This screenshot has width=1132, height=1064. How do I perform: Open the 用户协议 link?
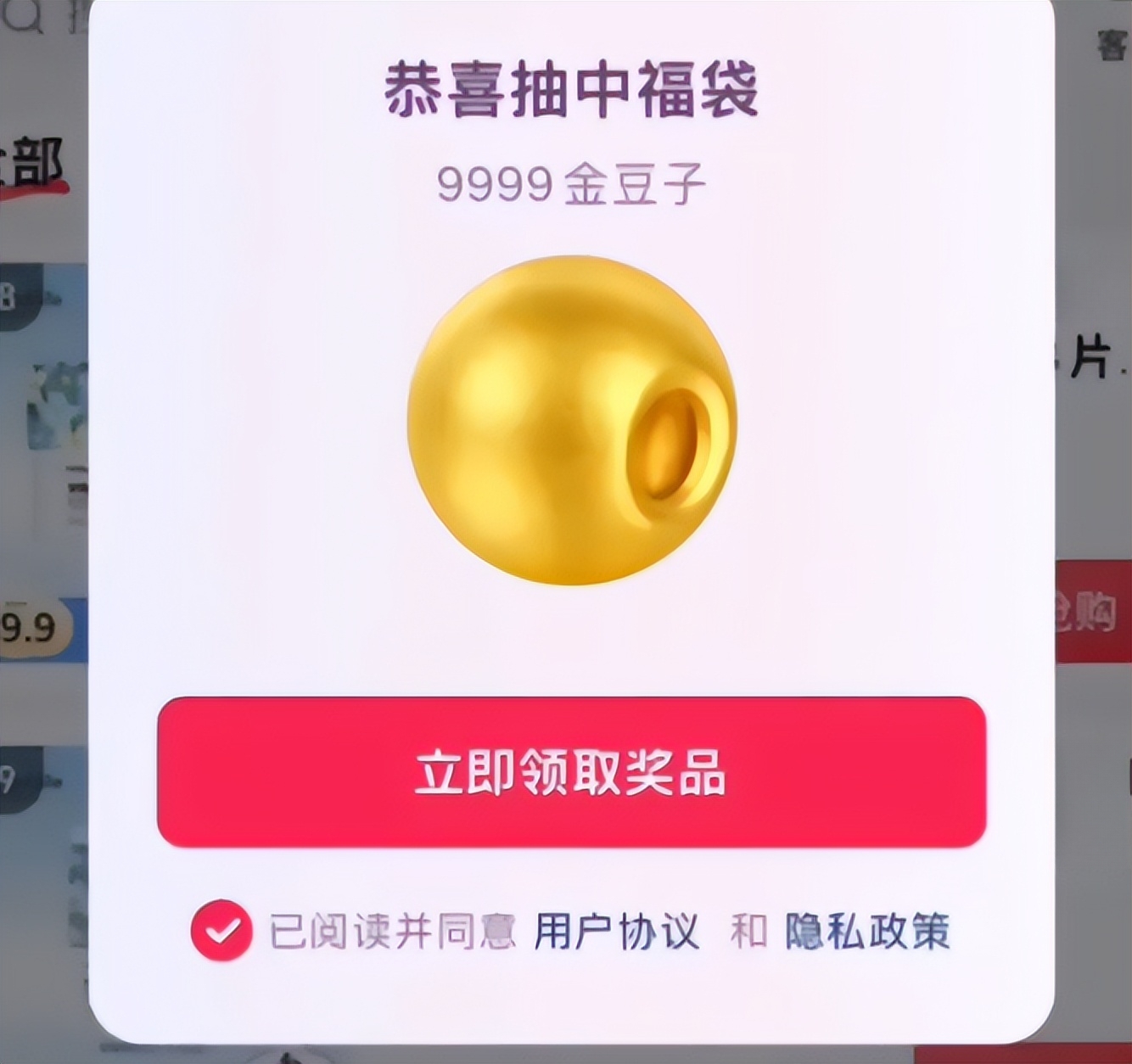coord(616,932)
